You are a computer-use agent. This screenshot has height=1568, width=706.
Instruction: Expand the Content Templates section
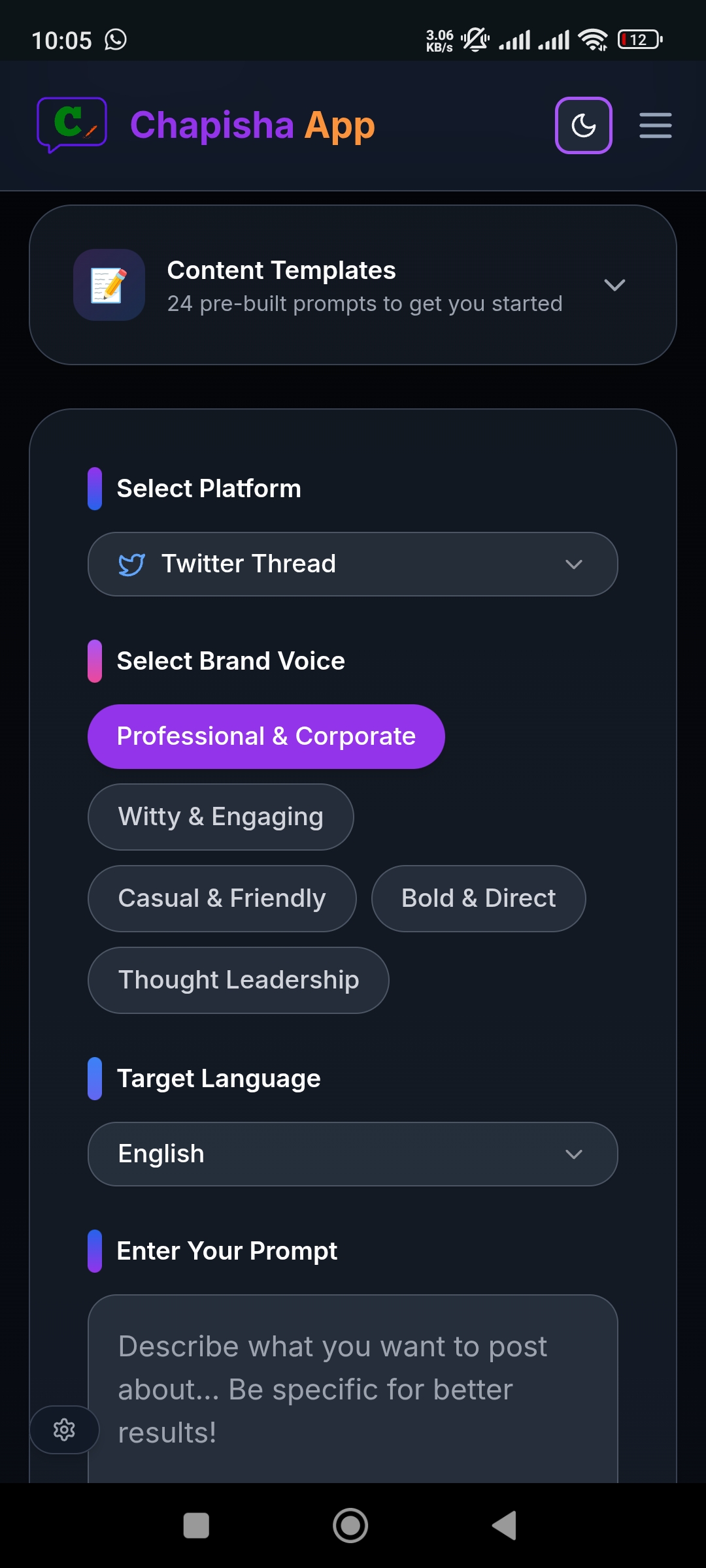(x=614, y=286)
